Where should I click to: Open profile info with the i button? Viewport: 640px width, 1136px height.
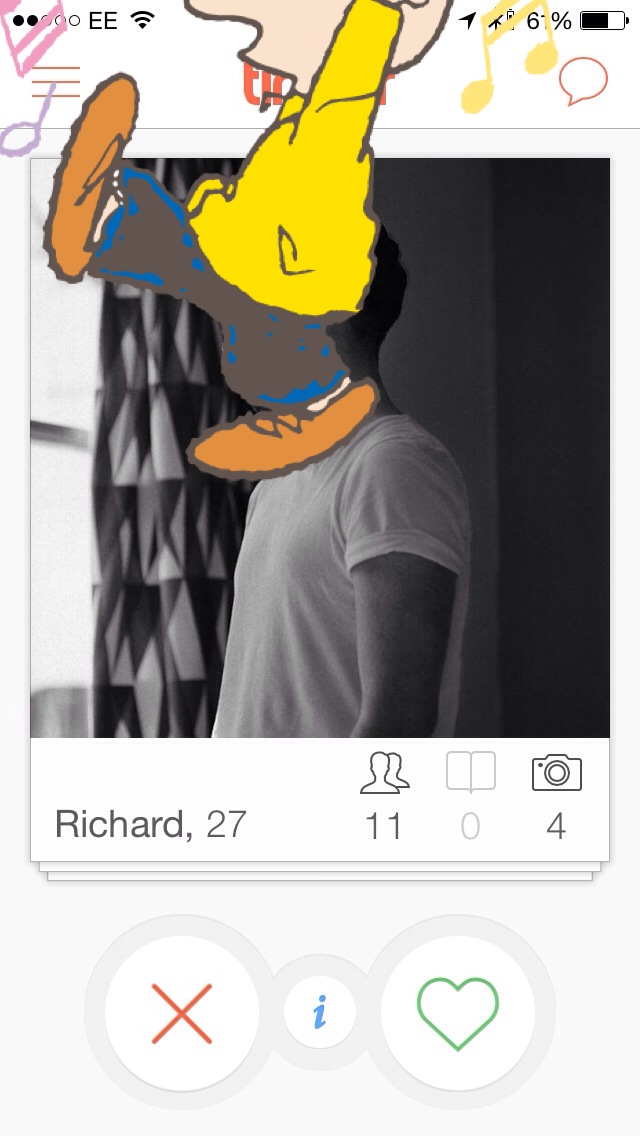320,1012
